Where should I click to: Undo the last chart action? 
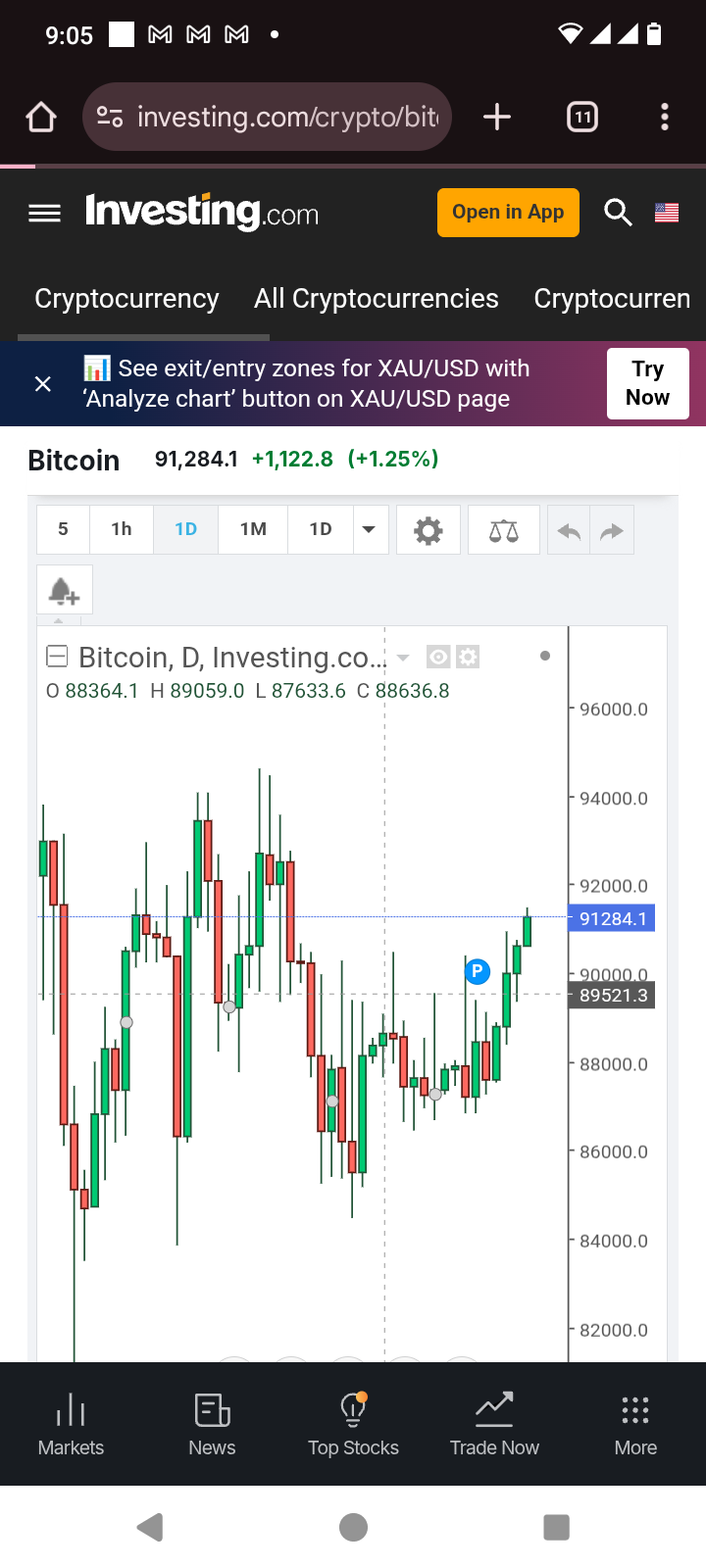(x=569, y=530)
